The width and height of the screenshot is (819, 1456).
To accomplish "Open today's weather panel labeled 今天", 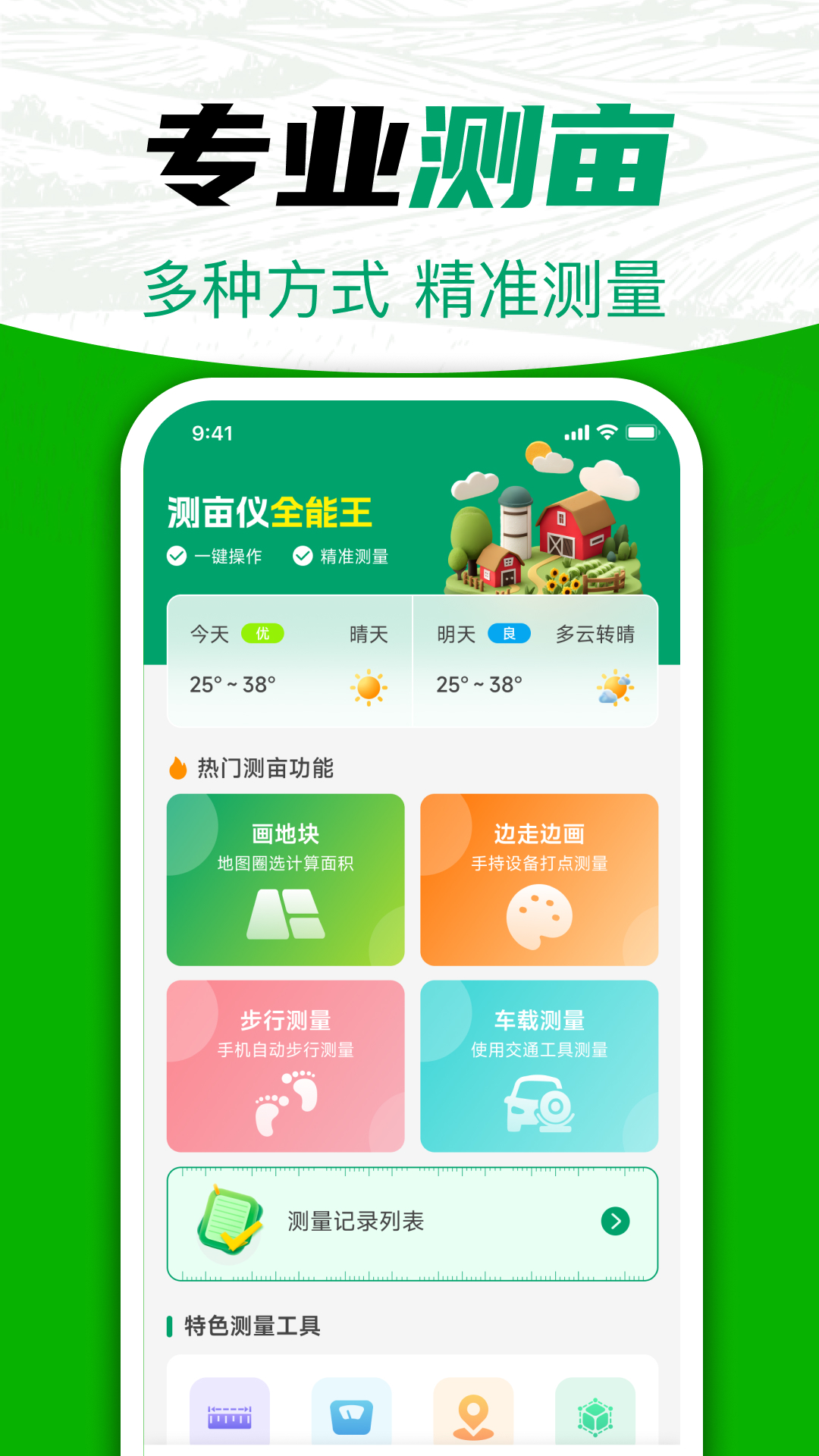I will [211, 635].
